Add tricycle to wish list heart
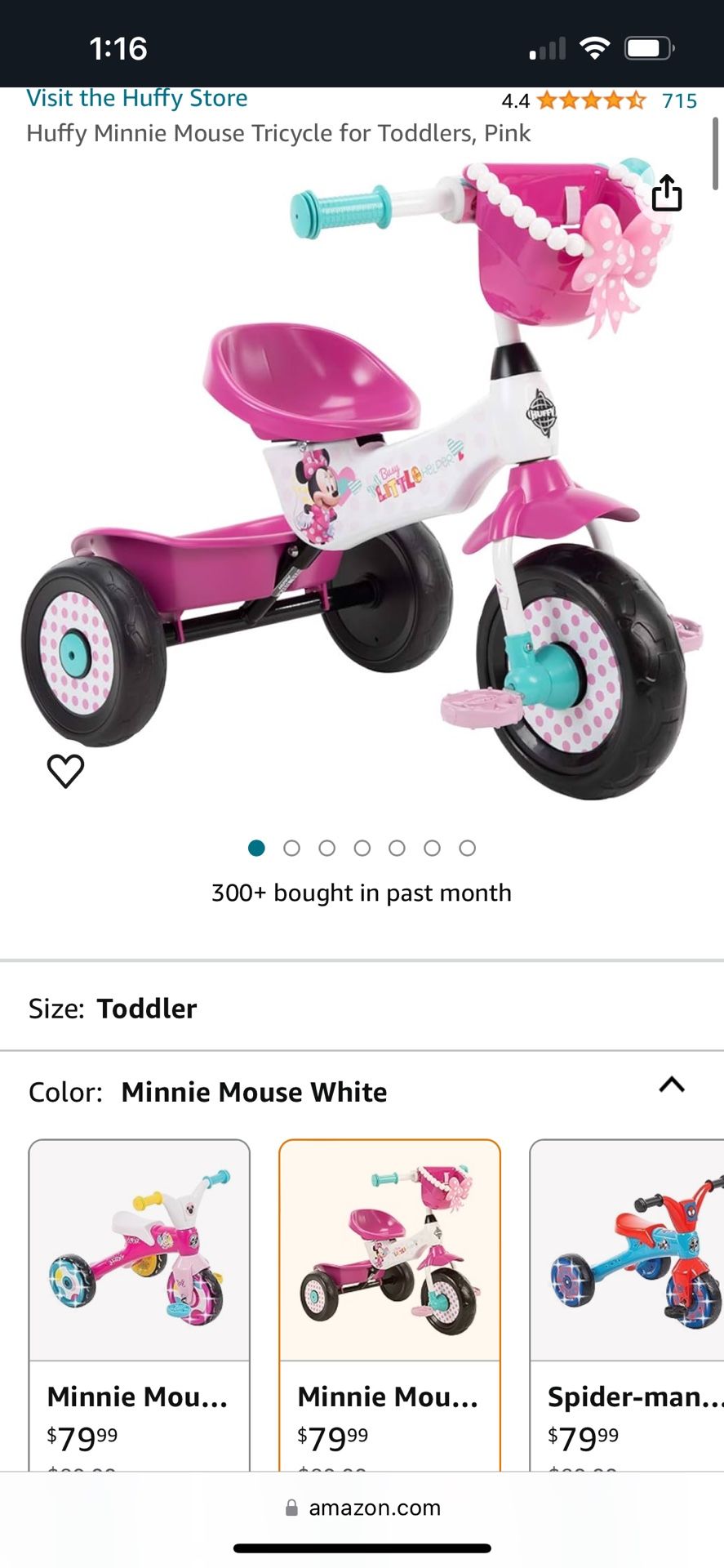The height and width of the screenshot is (1568, 724). pos(65,771)
